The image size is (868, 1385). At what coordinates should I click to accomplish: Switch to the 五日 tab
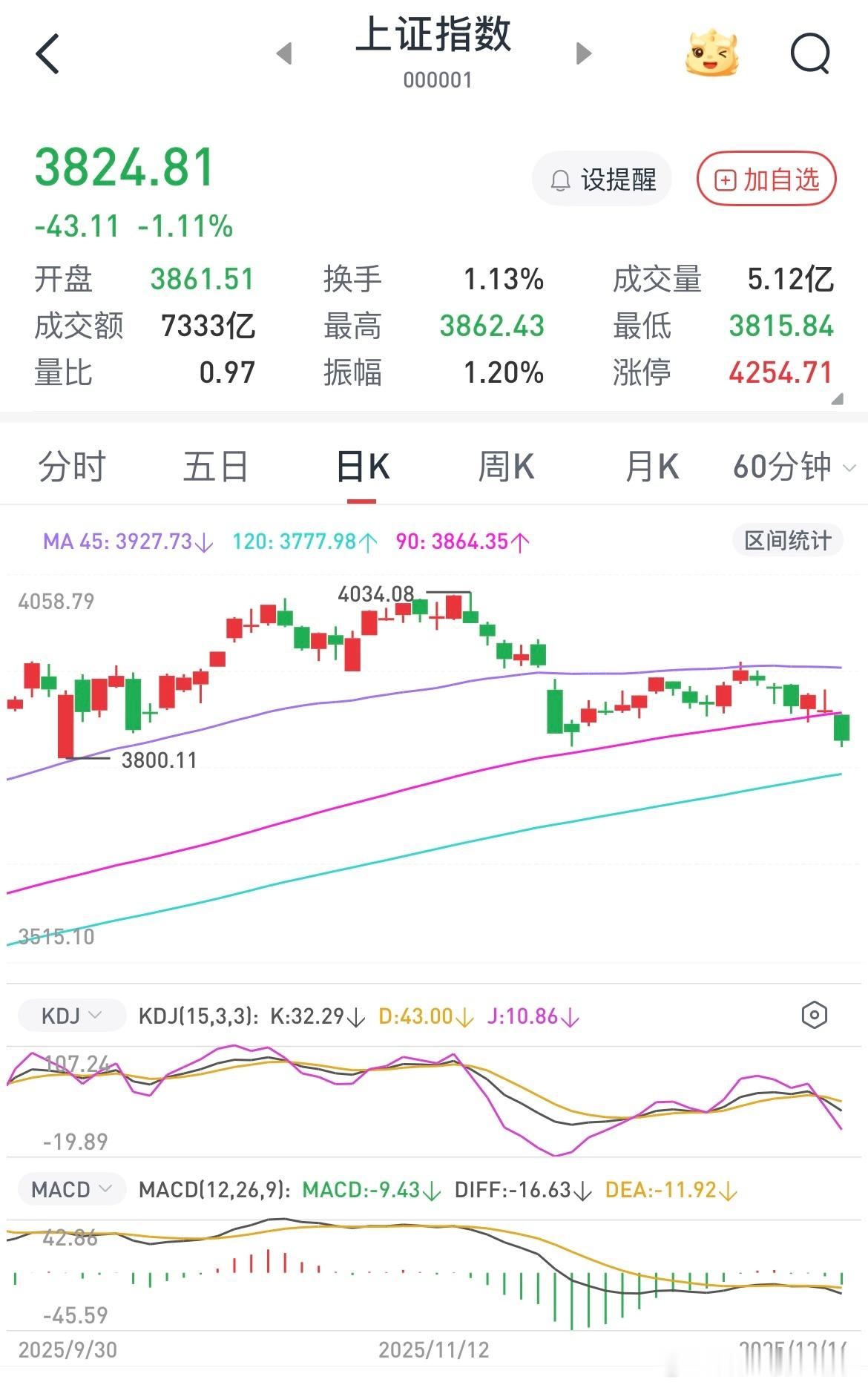tap(215, 467)
